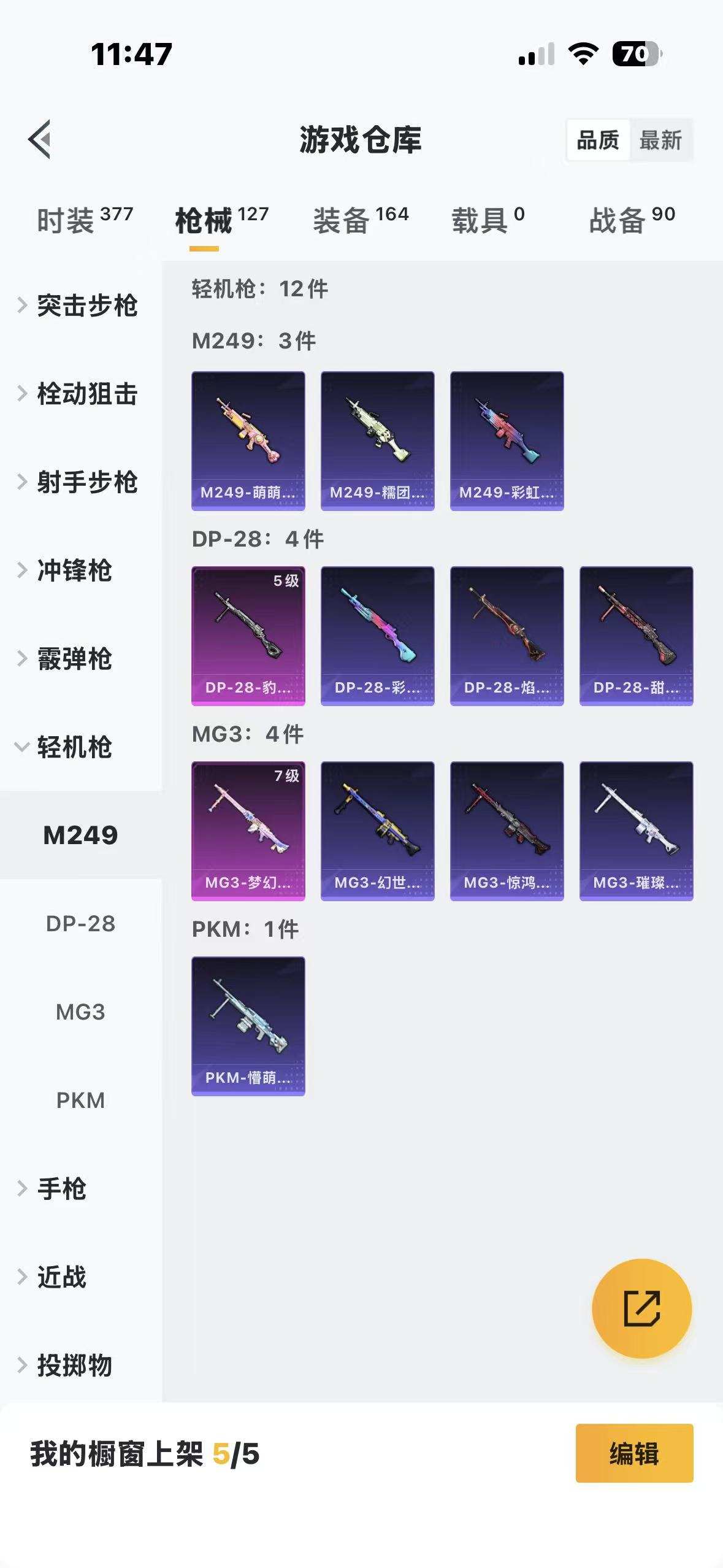
Task: Open the PKM-懵萌 skin card
Action: (x=248, y=1026)
